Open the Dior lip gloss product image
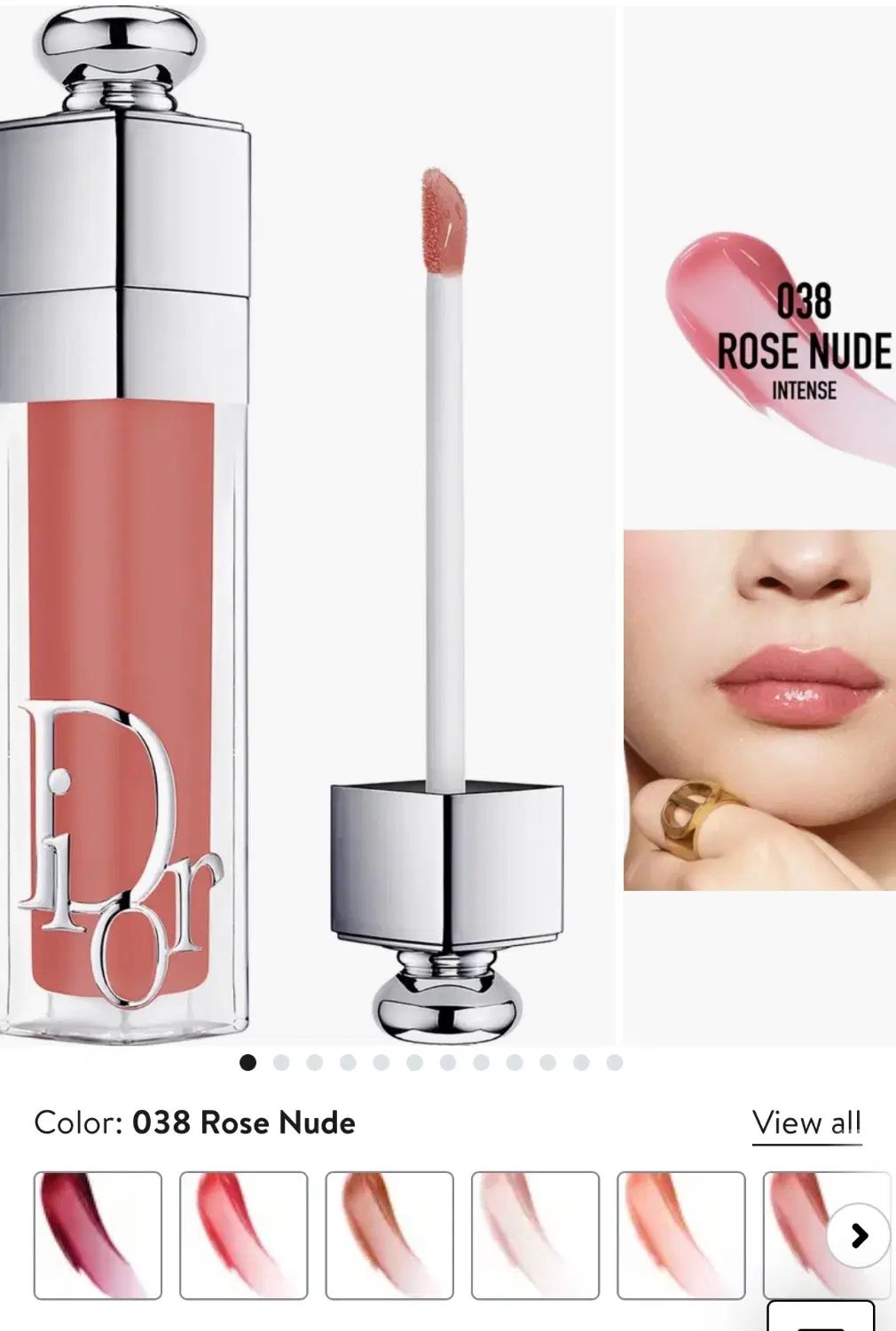The width and height of the screenshot is (896, 1331). [x=302, y=524]
